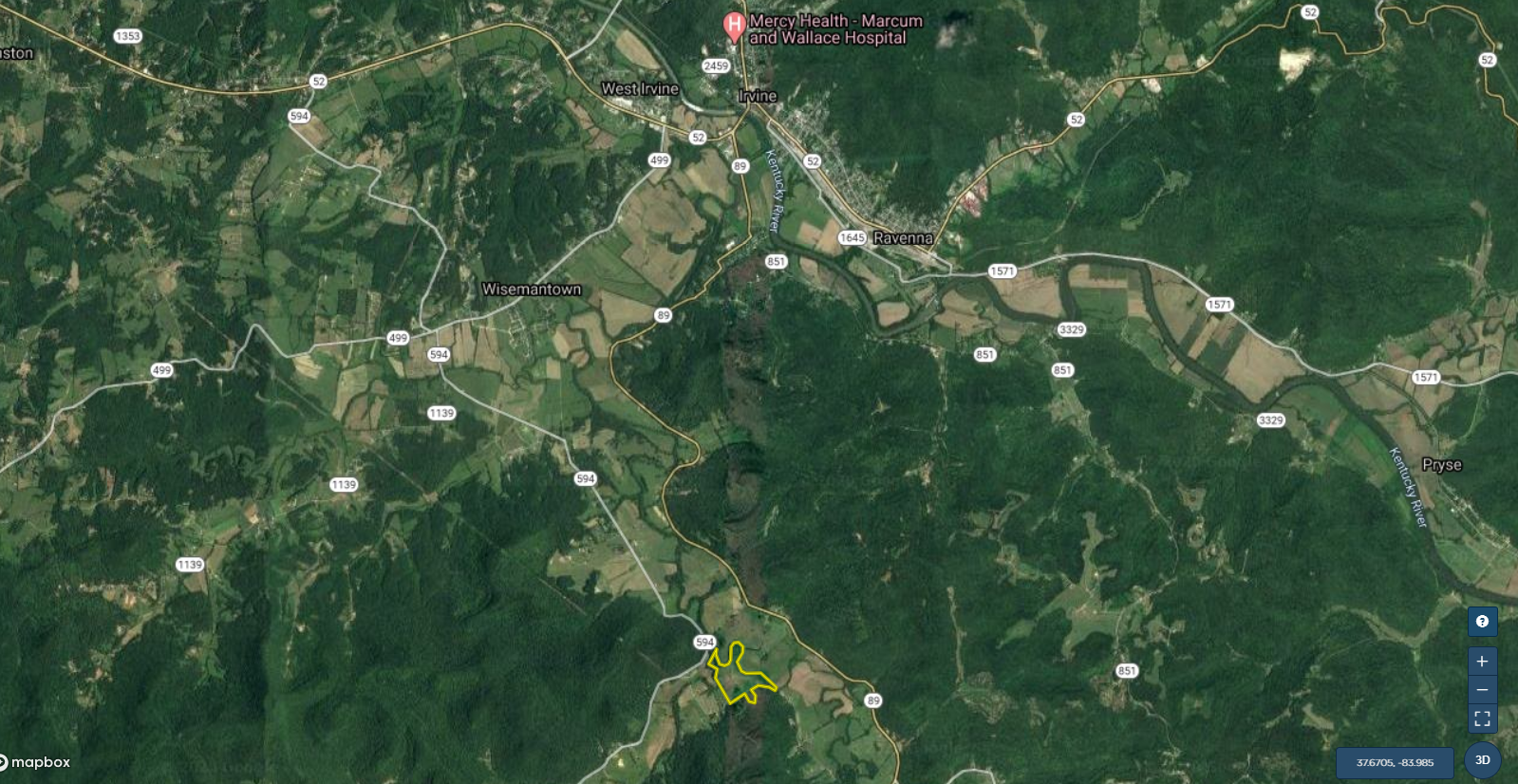Open the help question mark button
Image resolution: width=1518 pixels, height=784 pixels.
coord(1482,622)
